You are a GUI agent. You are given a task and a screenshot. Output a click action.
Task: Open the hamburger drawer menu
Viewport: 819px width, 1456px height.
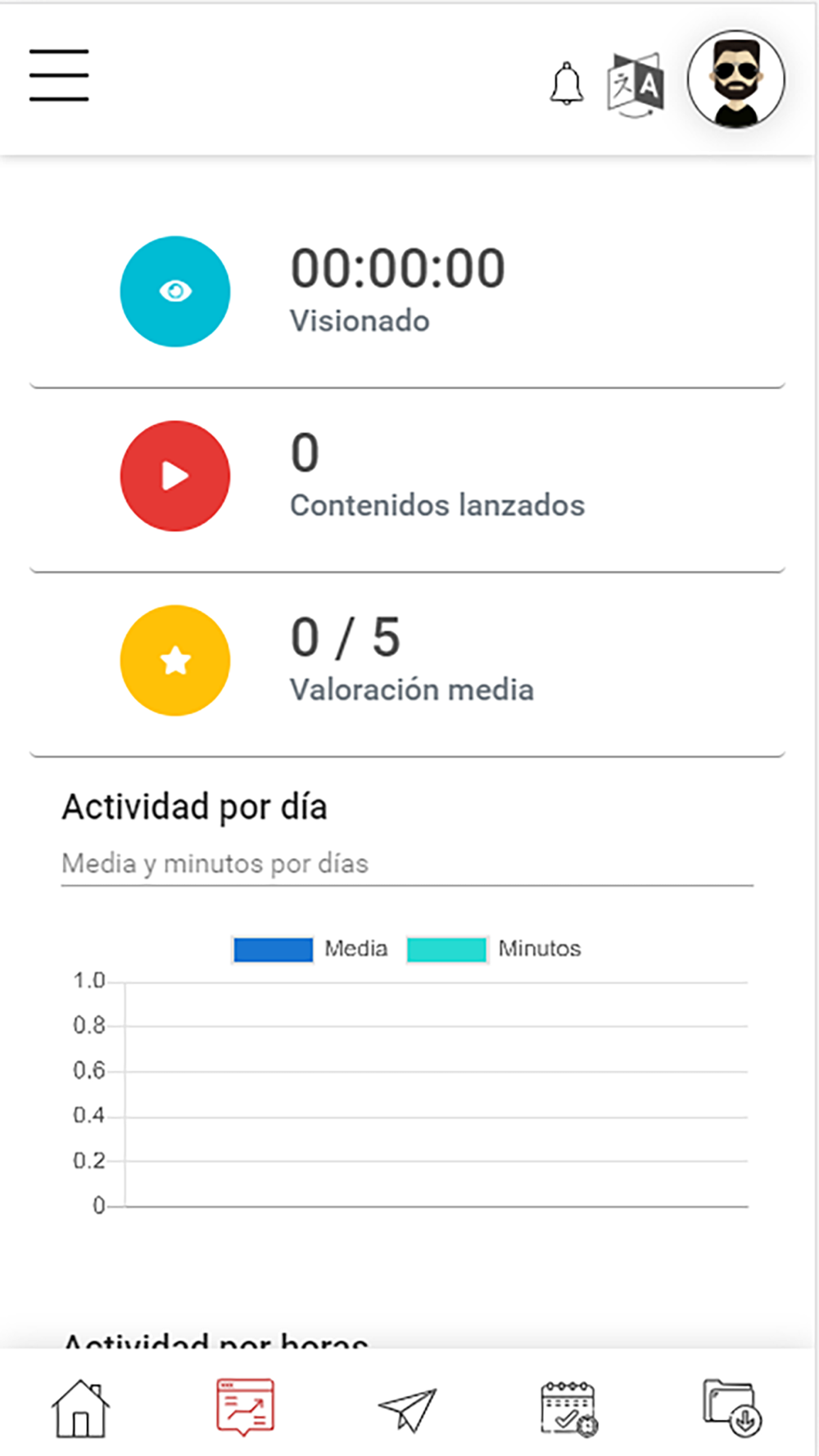59,75
